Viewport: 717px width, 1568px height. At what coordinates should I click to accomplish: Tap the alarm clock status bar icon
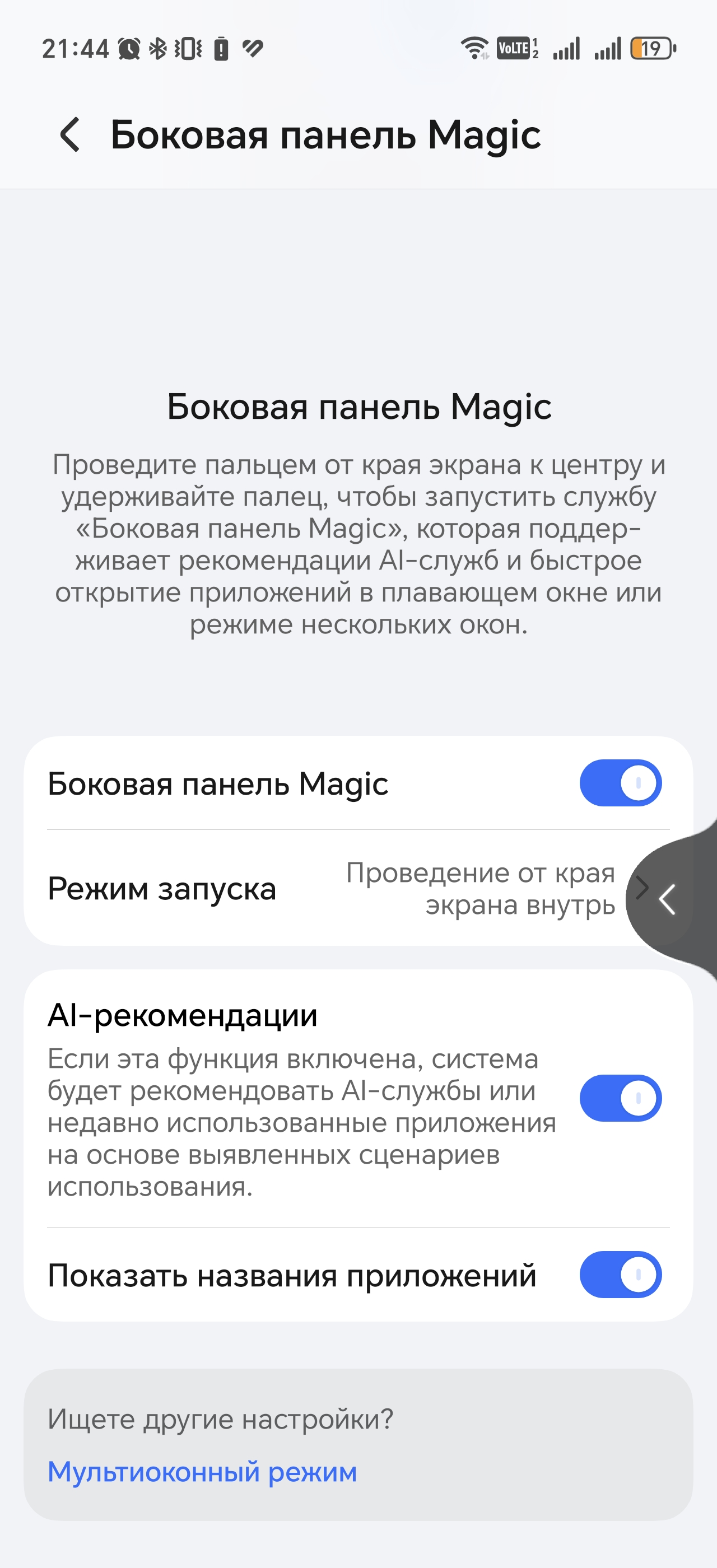coord(128,49)
